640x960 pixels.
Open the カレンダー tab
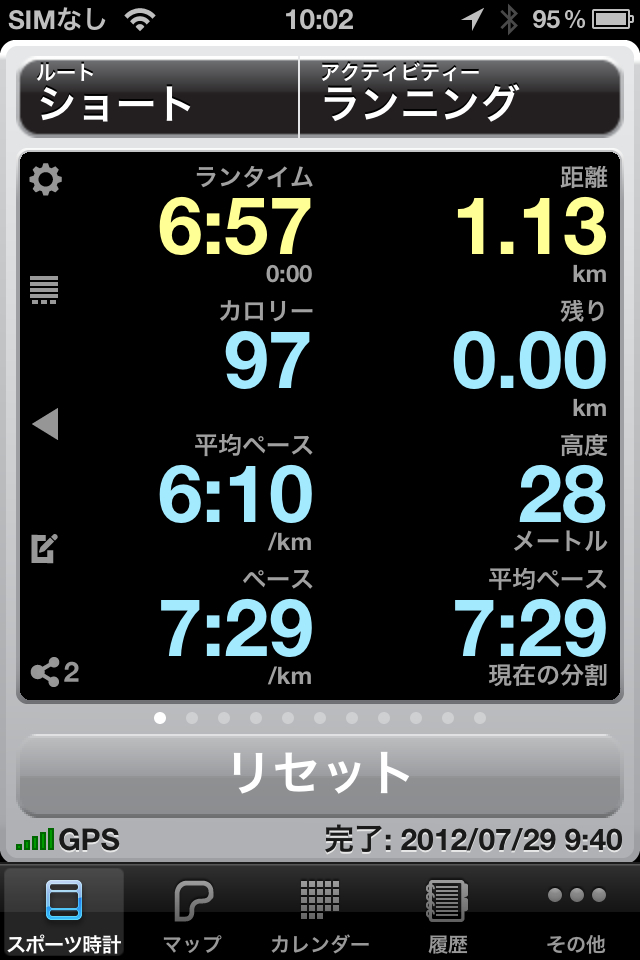320,913
